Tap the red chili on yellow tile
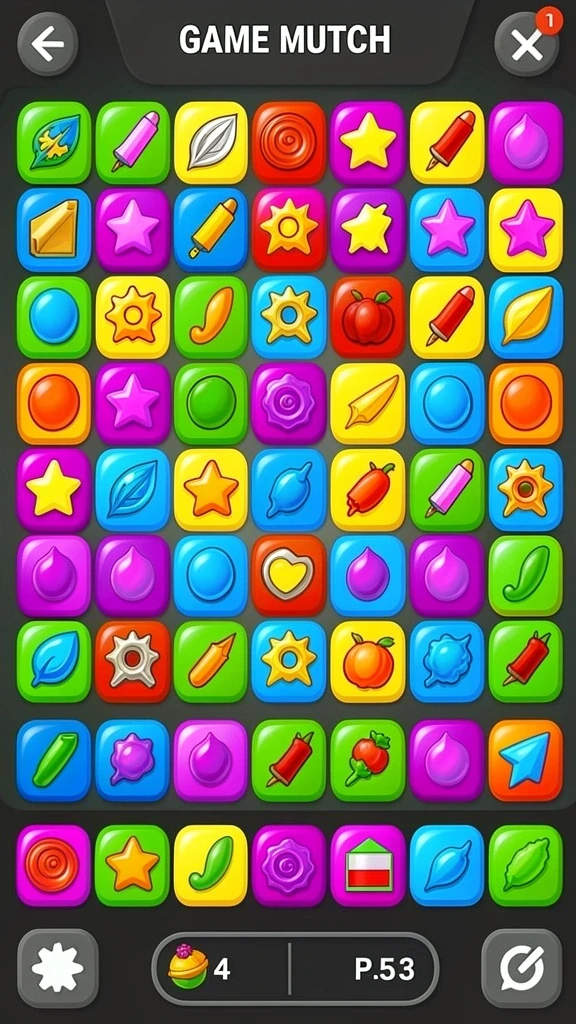 (x=368, y=489)
